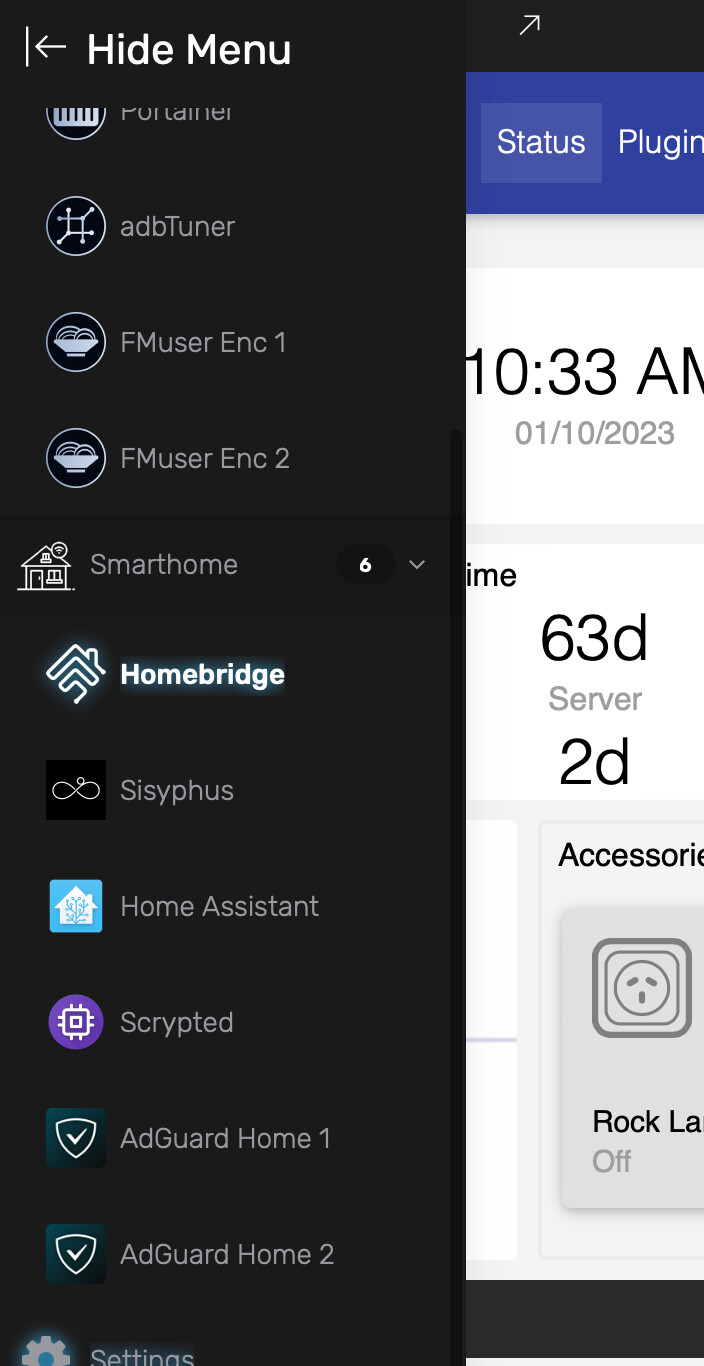This screenshot has width=704, height=1366.
Task: Open Sisyphus
Action: pos(177,791)
